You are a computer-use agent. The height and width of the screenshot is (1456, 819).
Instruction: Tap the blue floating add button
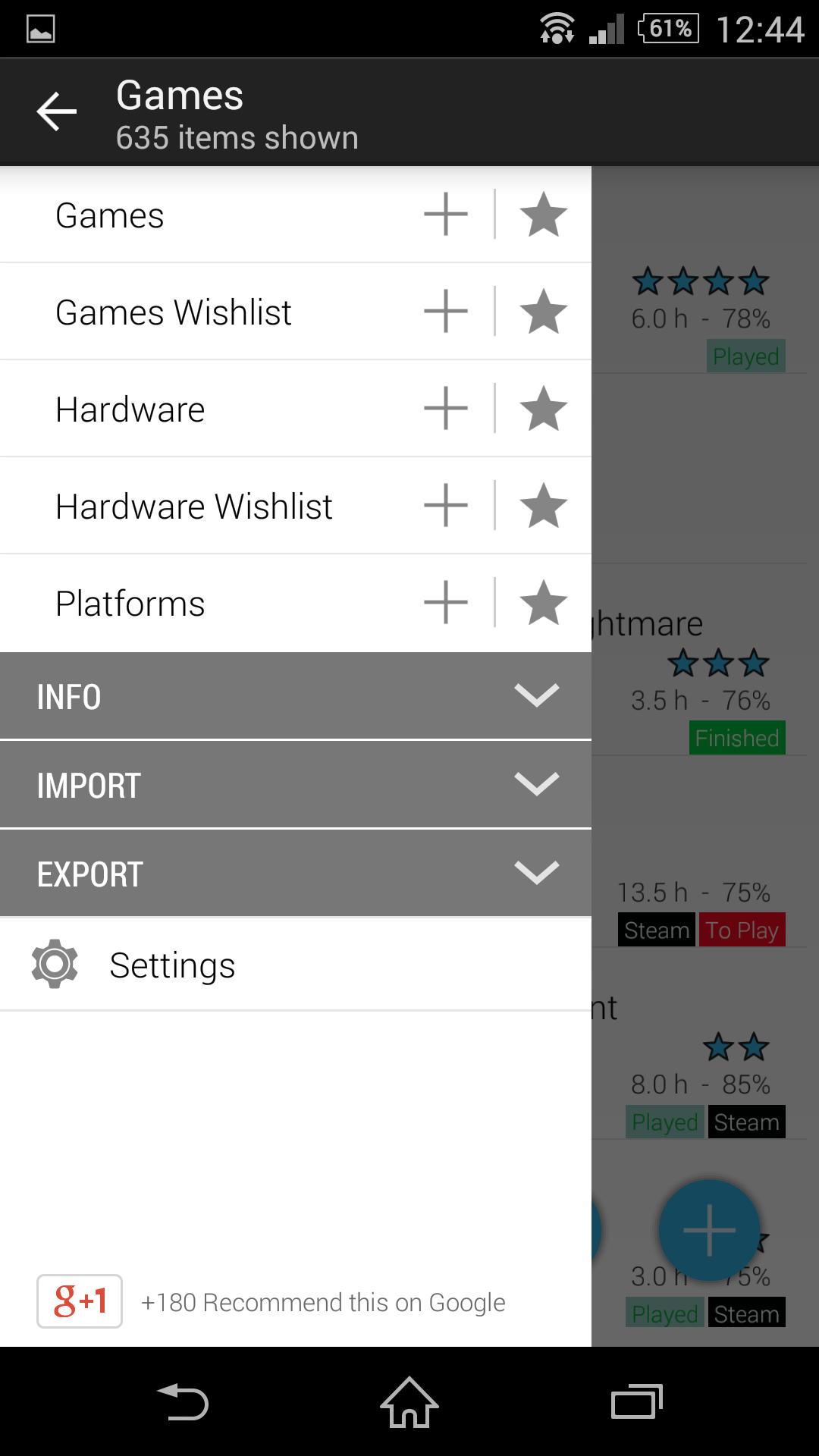[x=709, y=1230]
